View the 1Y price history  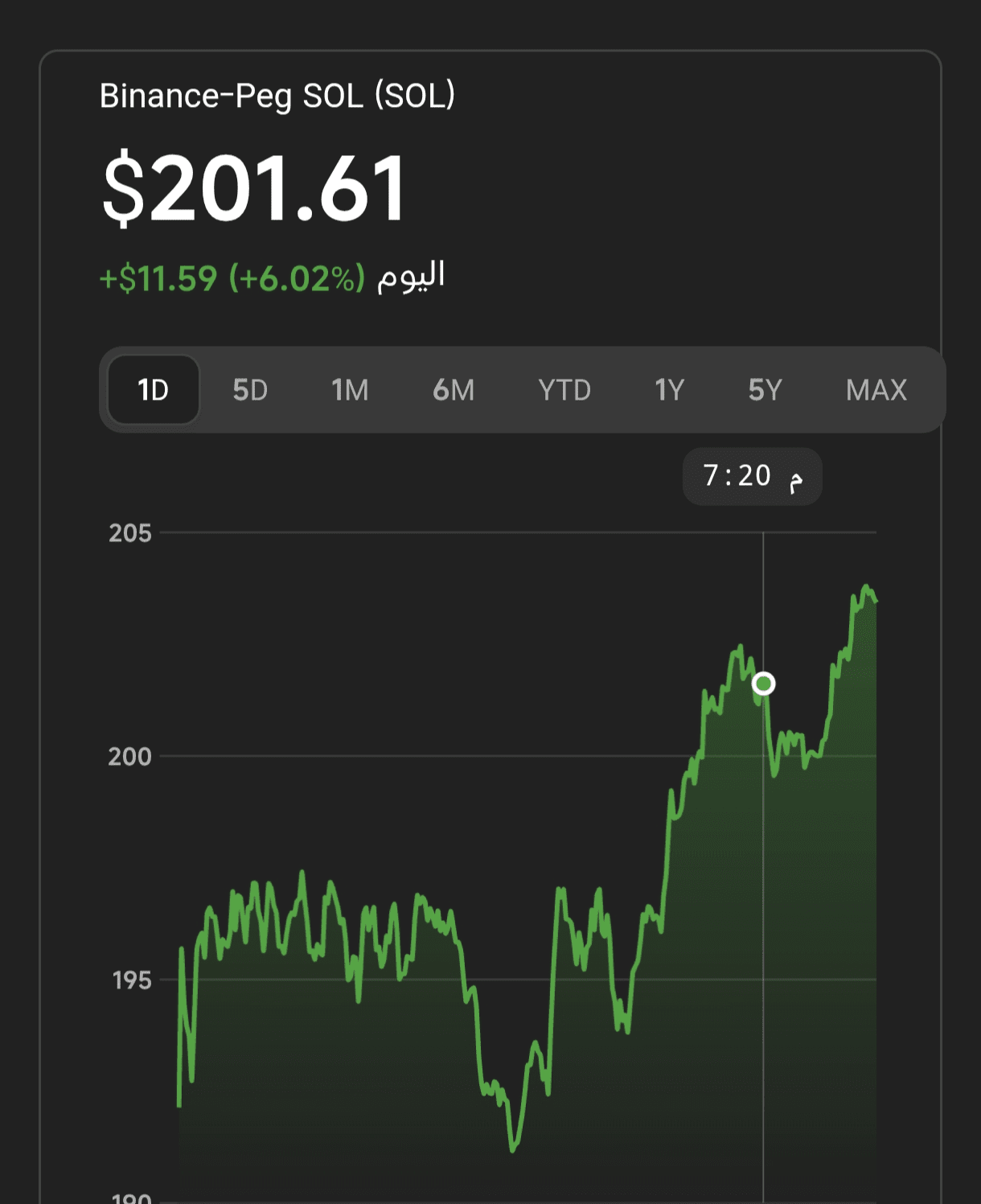tap(669, 390)
